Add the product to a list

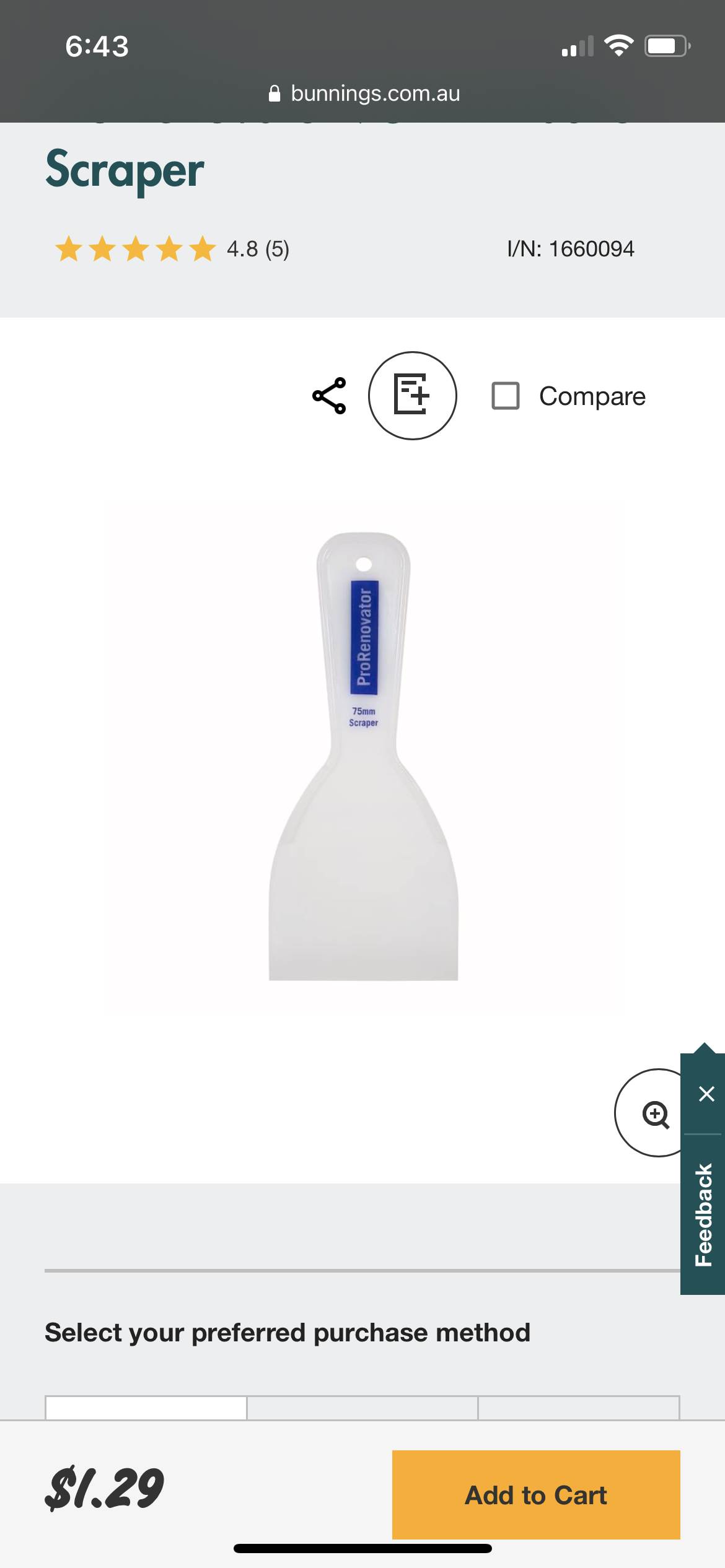tap(412, 396)
